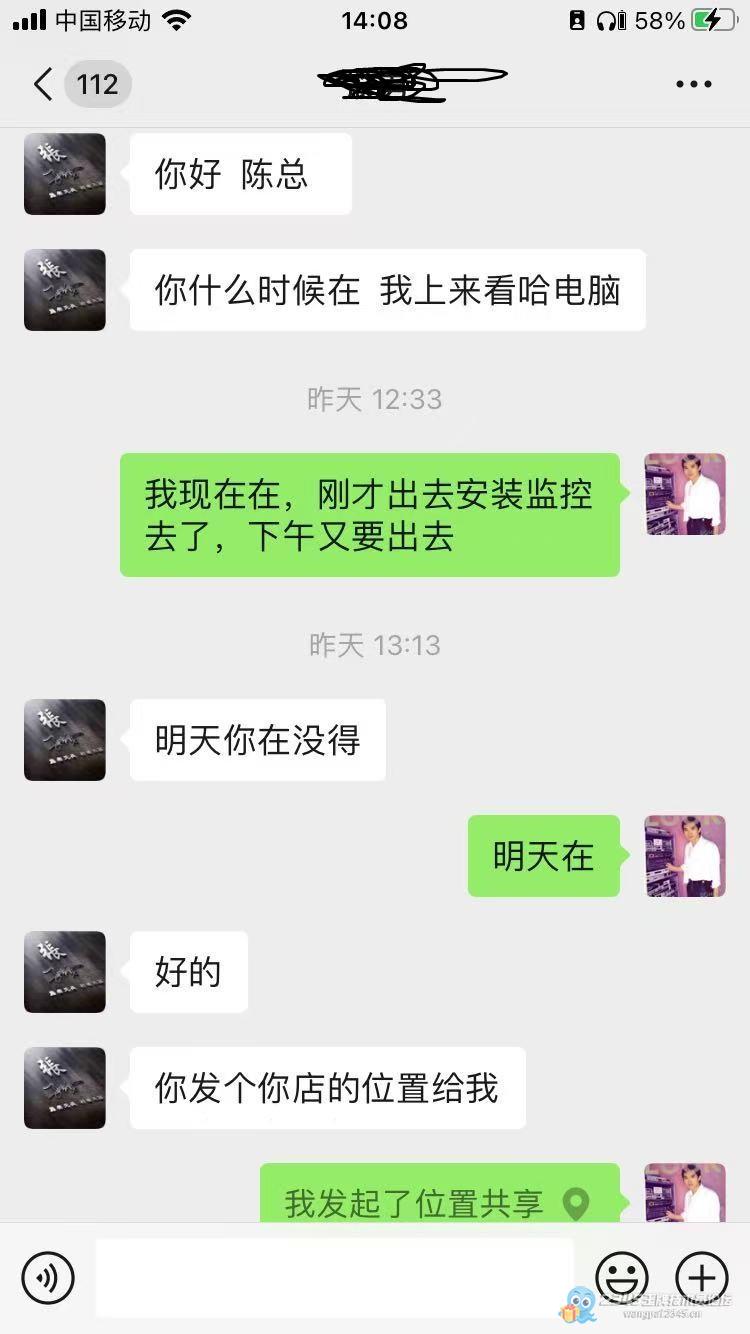Open the chat info overflow menu
Viewport: 750px width, 1334px height.
(693, 84)
